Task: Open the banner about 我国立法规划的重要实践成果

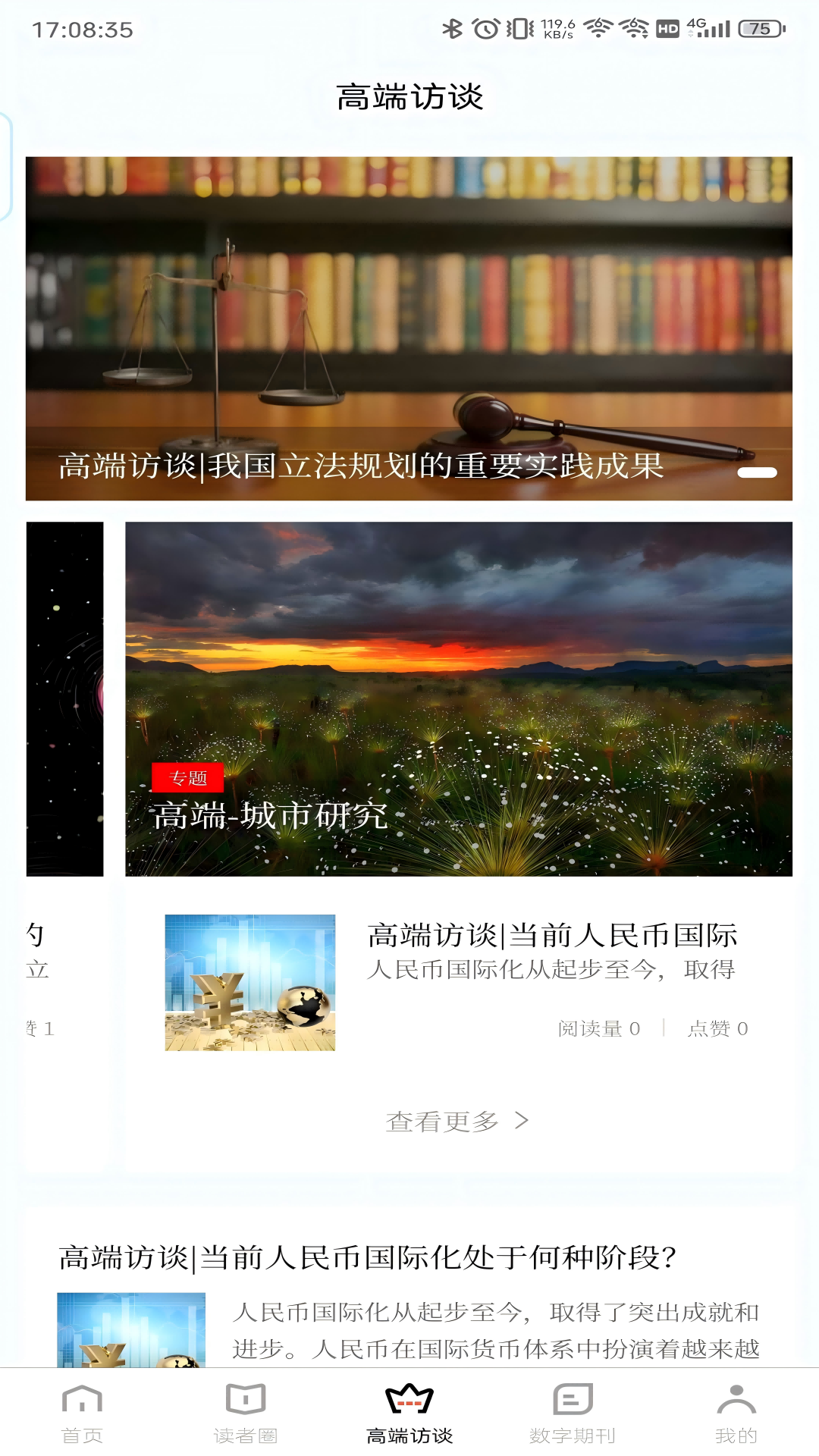Action: click(409, 328)
